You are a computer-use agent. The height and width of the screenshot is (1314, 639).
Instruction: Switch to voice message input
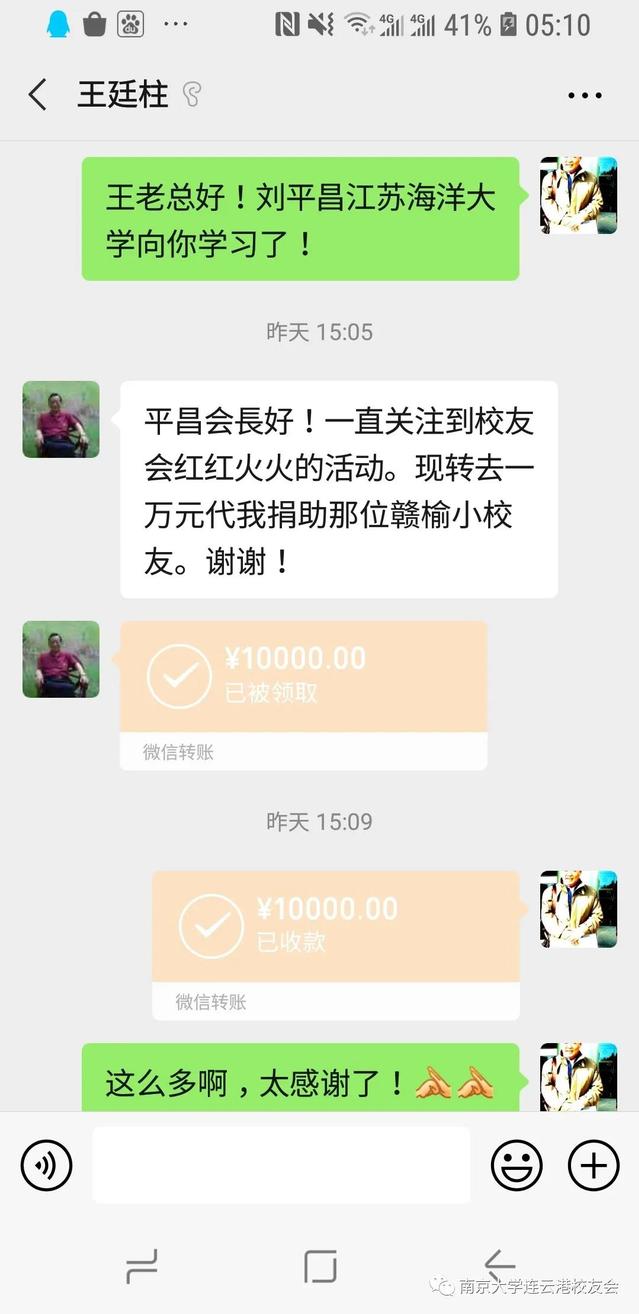click(x=46, y=1165)
